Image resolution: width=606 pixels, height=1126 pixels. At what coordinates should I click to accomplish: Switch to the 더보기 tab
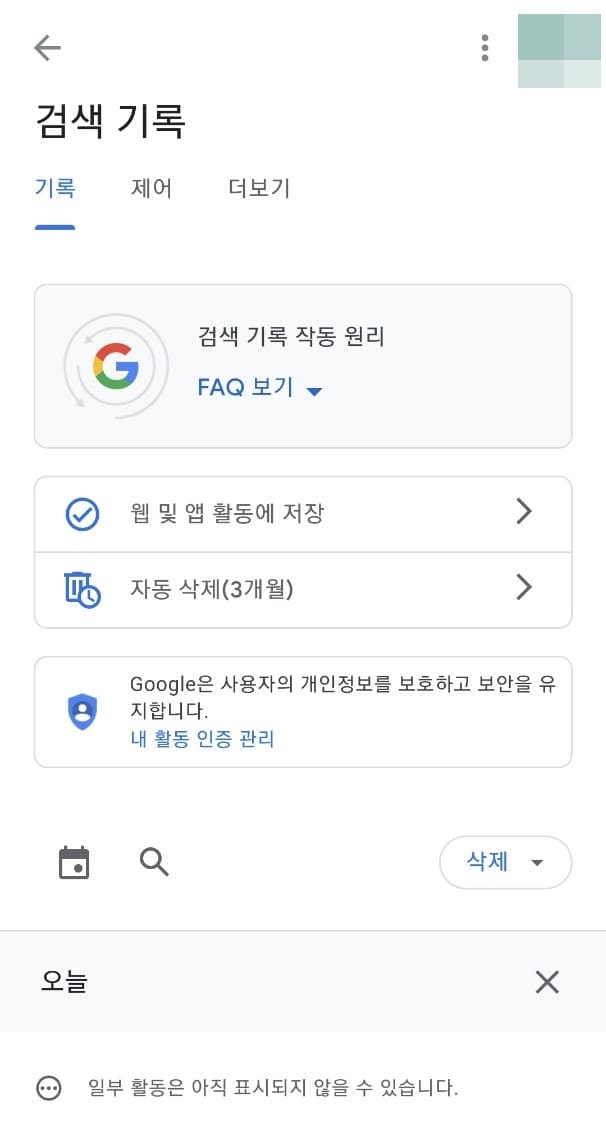pyautogui.click(x=258, y=188)
